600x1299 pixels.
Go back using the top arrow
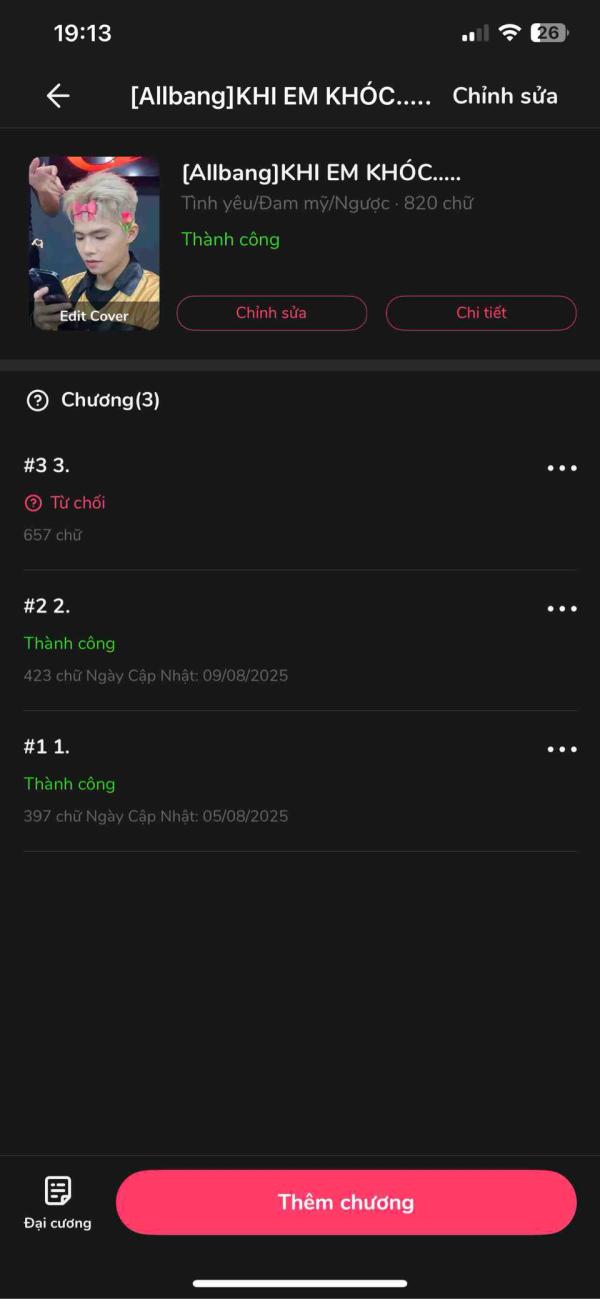point(58,96)
